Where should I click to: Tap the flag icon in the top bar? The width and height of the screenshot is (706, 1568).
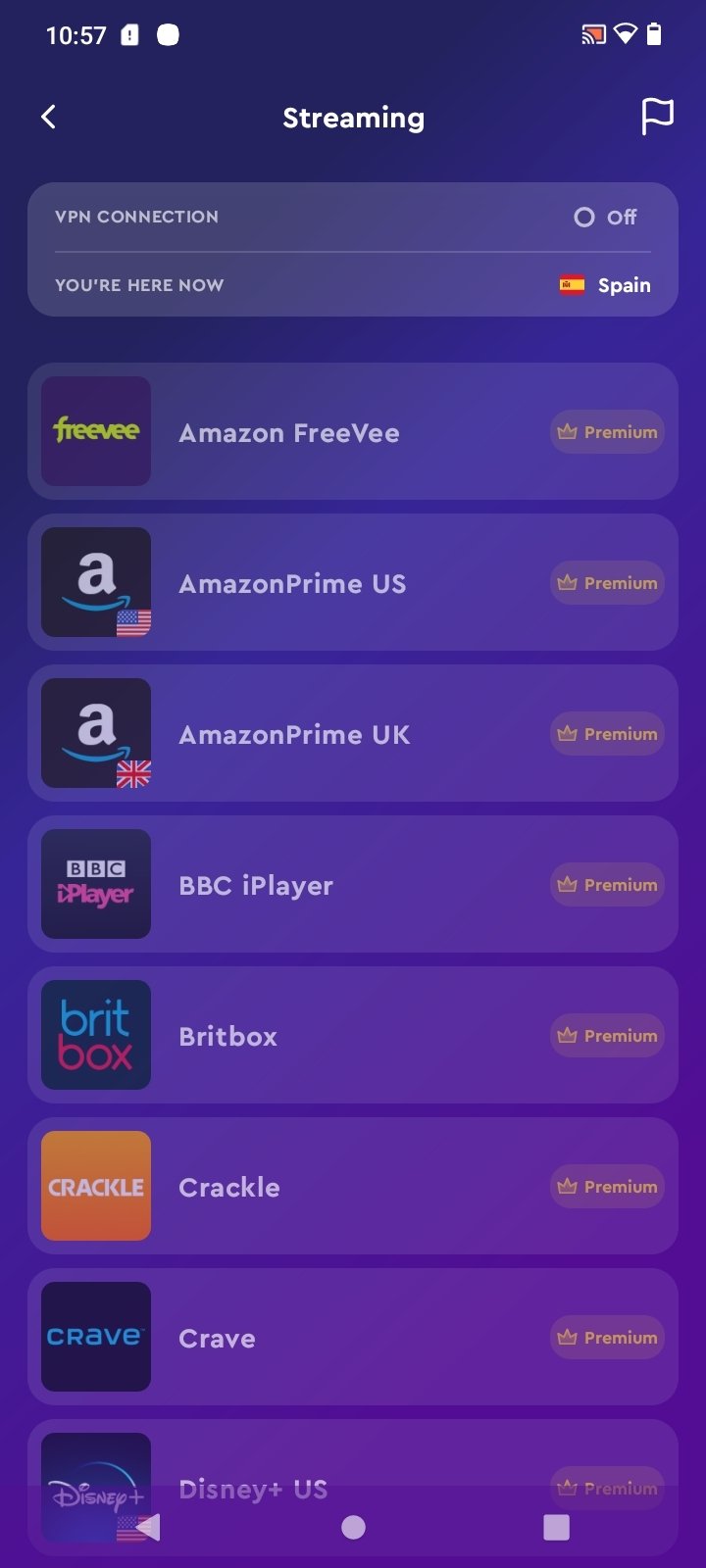657,117
